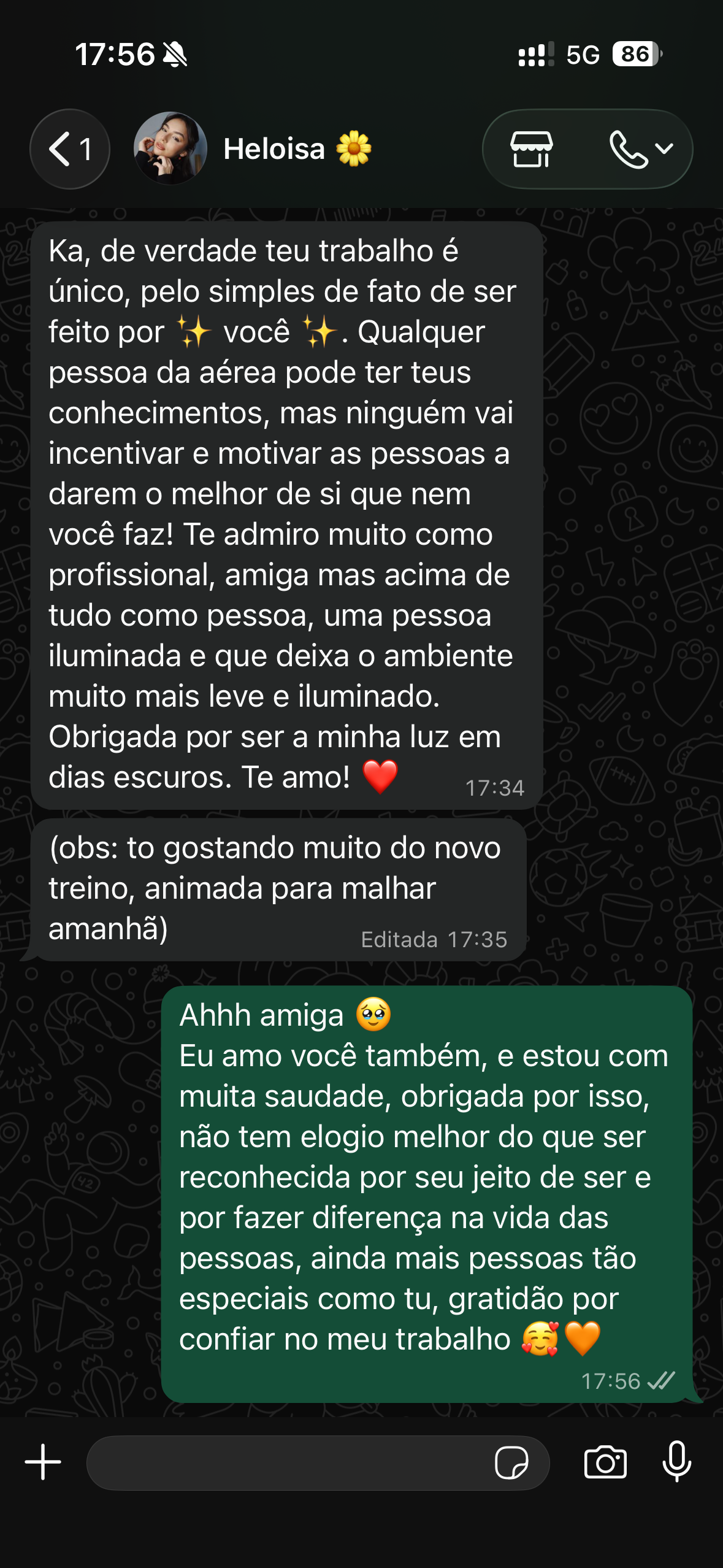This screenshot has width=723, height=1568.
Task: Focus the message input field
Action: 288,1463
